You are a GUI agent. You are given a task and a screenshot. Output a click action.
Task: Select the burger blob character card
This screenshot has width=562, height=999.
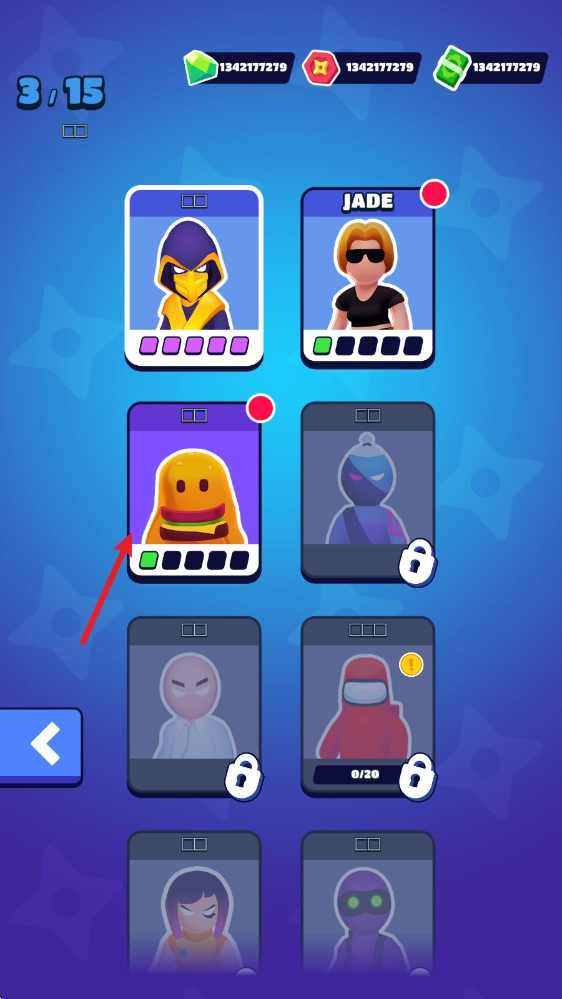tap(194, 492)
